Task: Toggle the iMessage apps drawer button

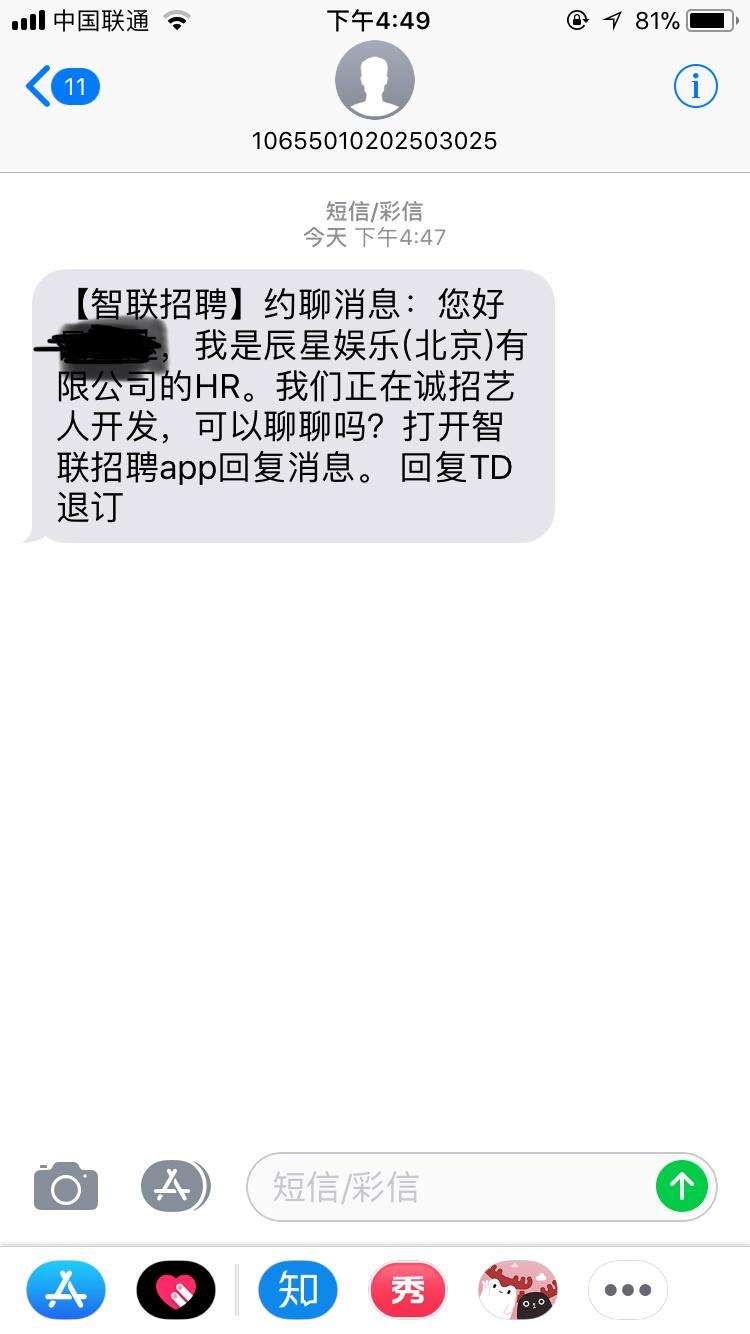Action: coord(174,1187)
